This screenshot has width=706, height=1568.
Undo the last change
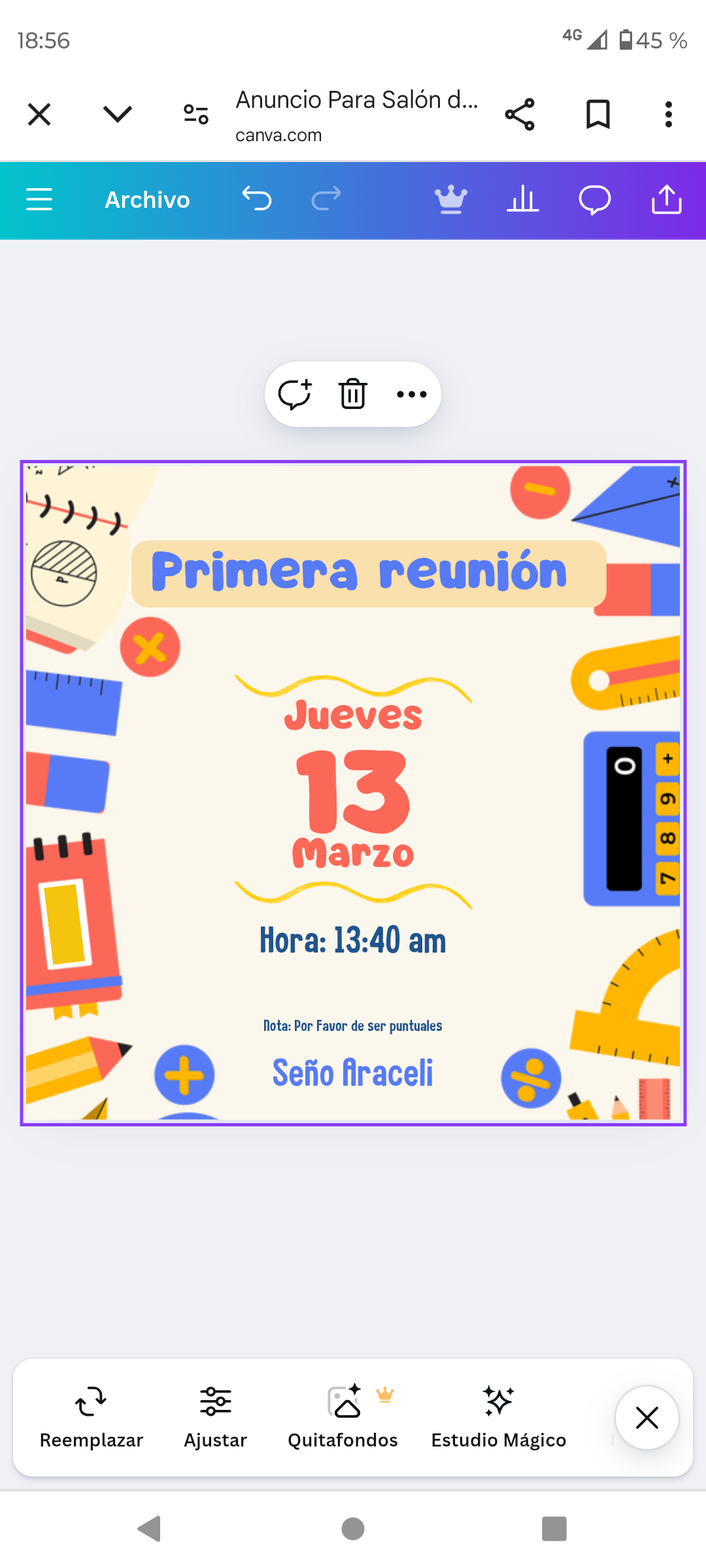(256, 199)
